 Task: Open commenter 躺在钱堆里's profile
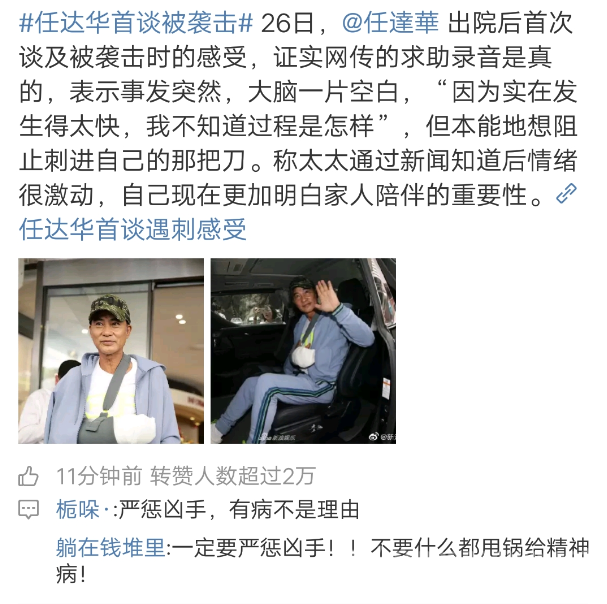click(111, 547)
